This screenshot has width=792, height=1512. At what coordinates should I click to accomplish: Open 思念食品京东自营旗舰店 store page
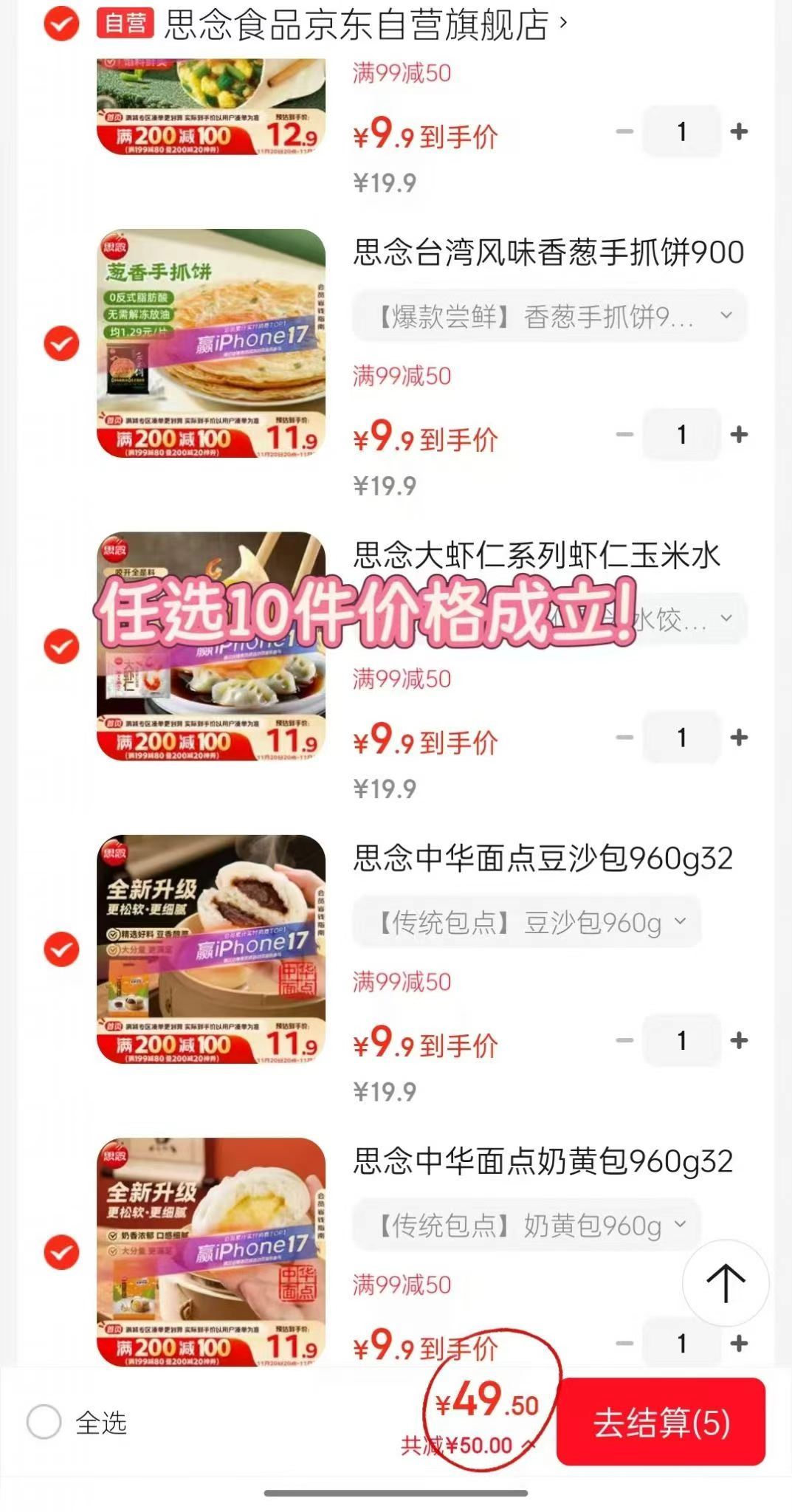point(354,24)
